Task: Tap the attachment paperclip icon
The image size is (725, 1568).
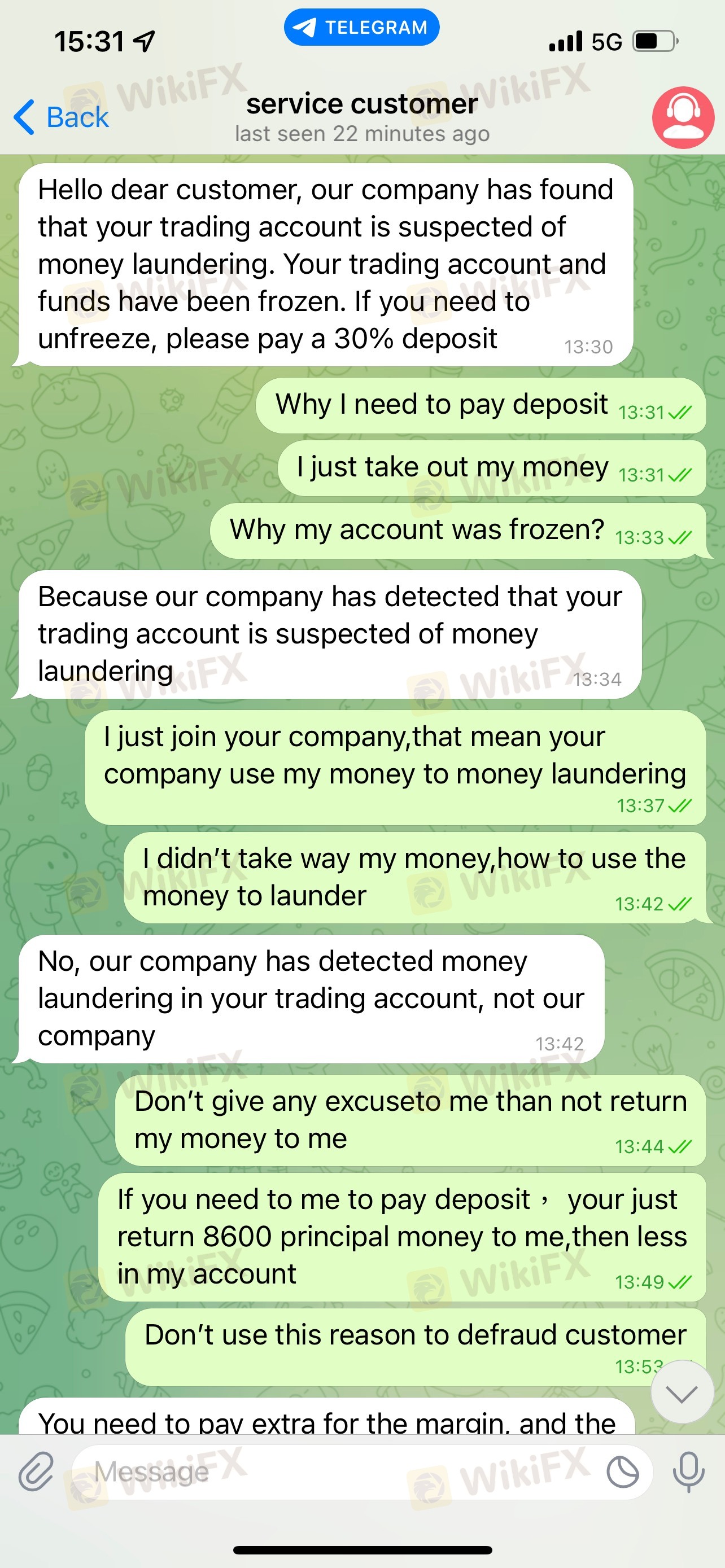Action: (x=36, y=1473)
